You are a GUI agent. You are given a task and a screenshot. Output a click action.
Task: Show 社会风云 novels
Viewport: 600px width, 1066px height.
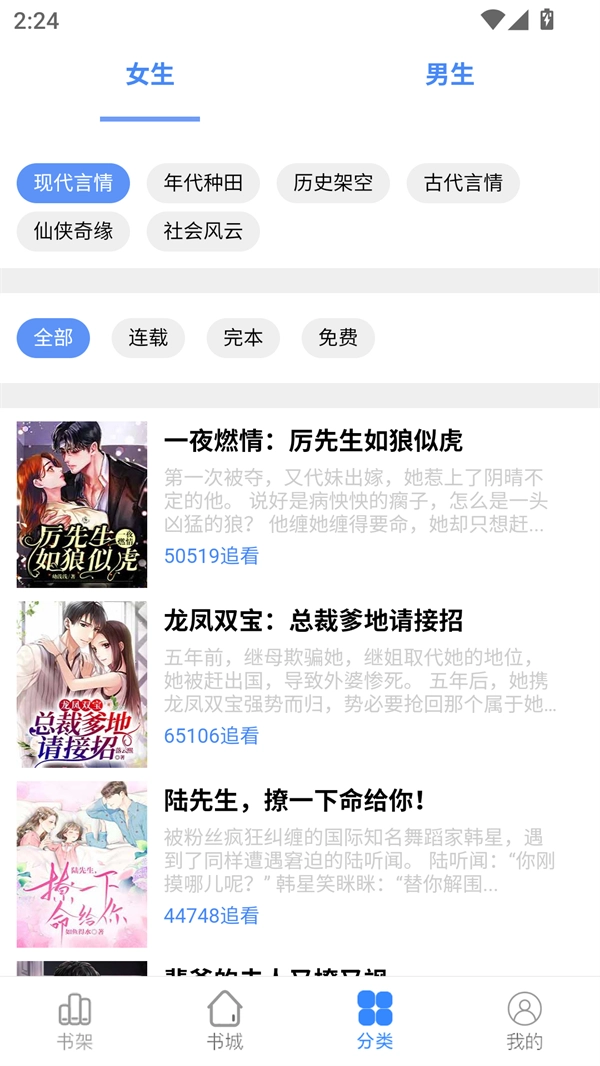[x=203, y=231]
